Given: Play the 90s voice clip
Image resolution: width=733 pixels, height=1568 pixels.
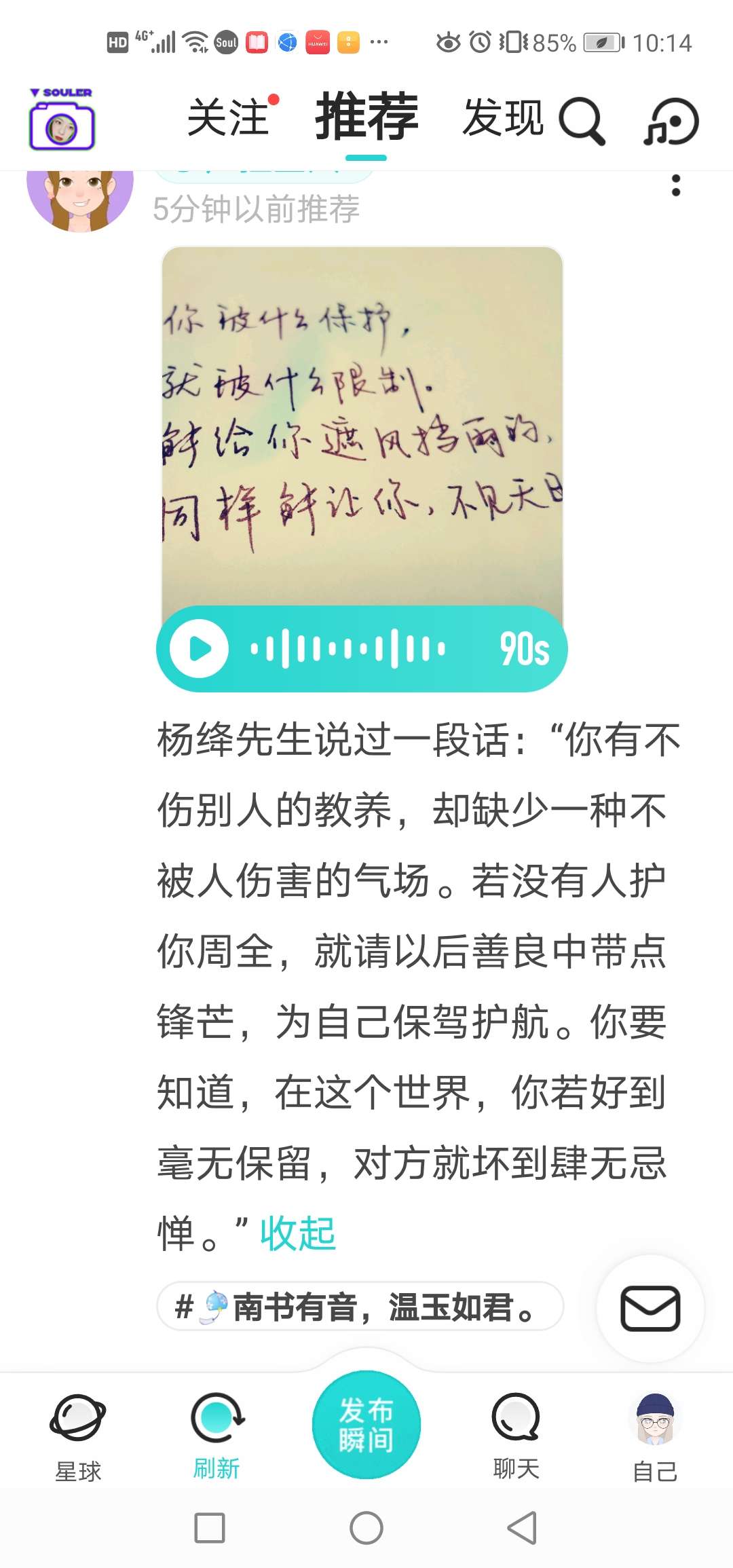Looking at the screenshot, I should (200, 648).
